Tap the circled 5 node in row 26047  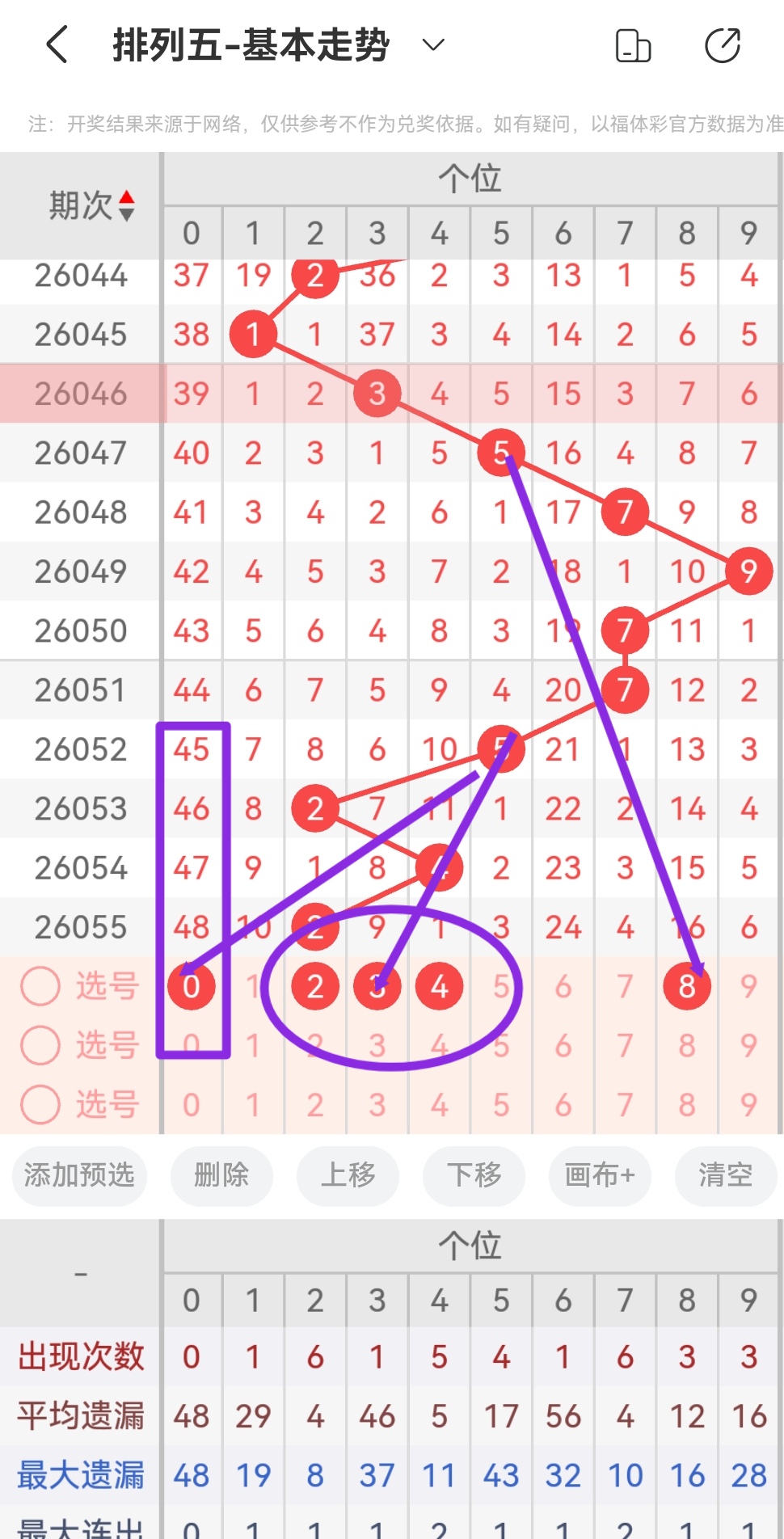(x=500, y=452)
